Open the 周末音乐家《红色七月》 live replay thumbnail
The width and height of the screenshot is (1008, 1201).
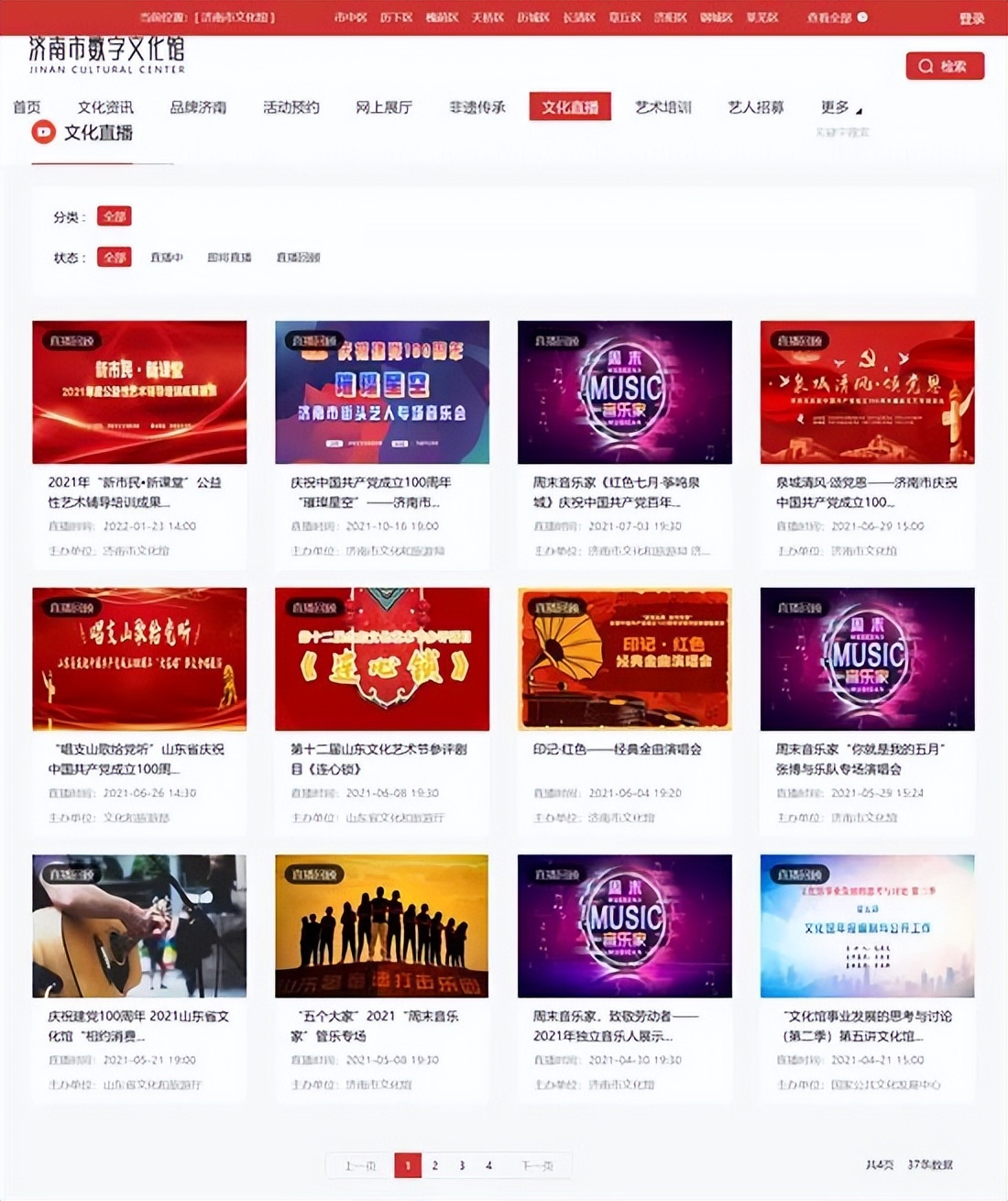pyautogui.click(x=625, y=391)
